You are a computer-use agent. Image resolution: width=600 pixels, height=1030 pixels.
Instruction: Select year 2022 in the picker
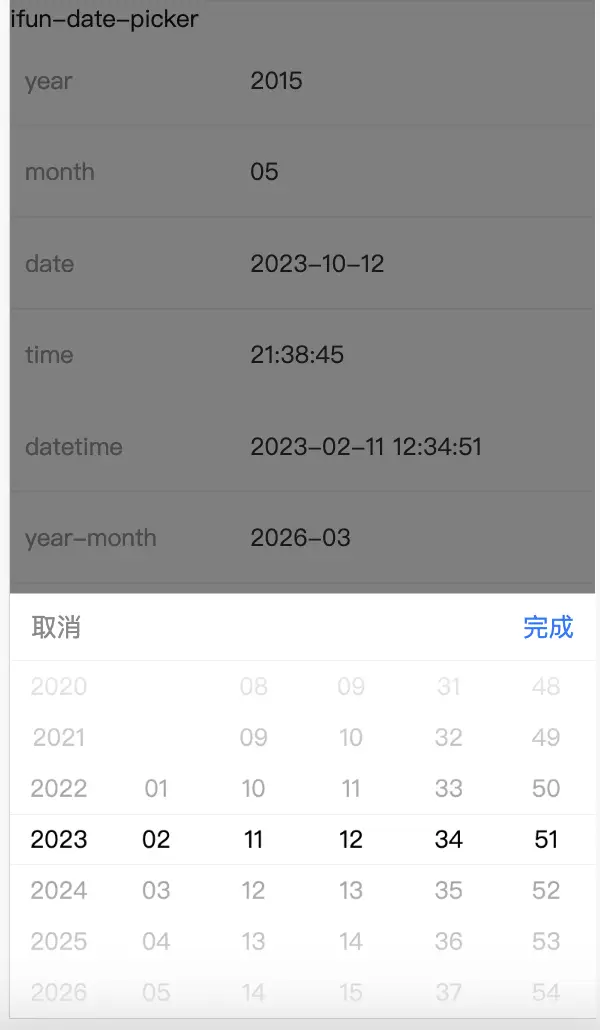click(58, 788)
